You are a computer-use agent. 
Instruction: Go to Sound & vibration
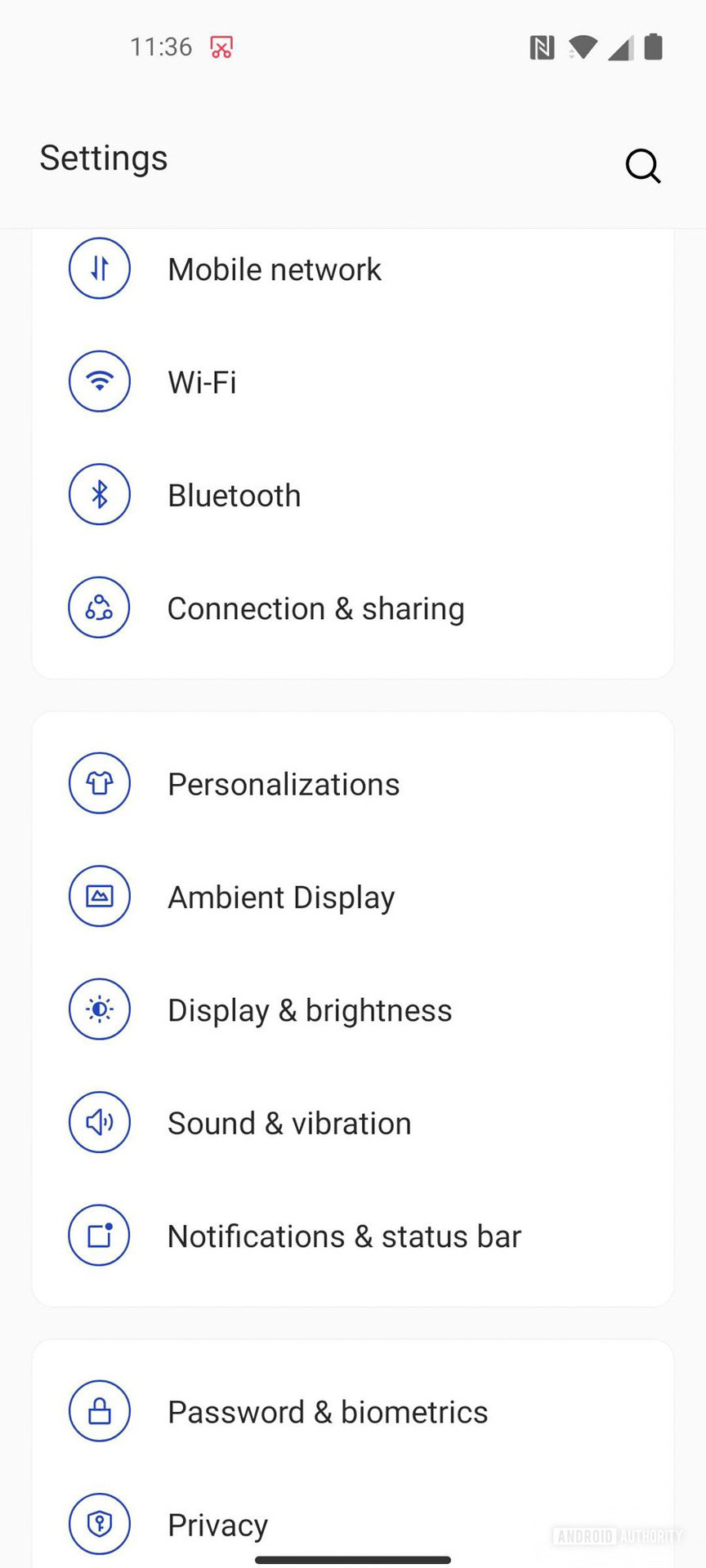pos(288,1123)
